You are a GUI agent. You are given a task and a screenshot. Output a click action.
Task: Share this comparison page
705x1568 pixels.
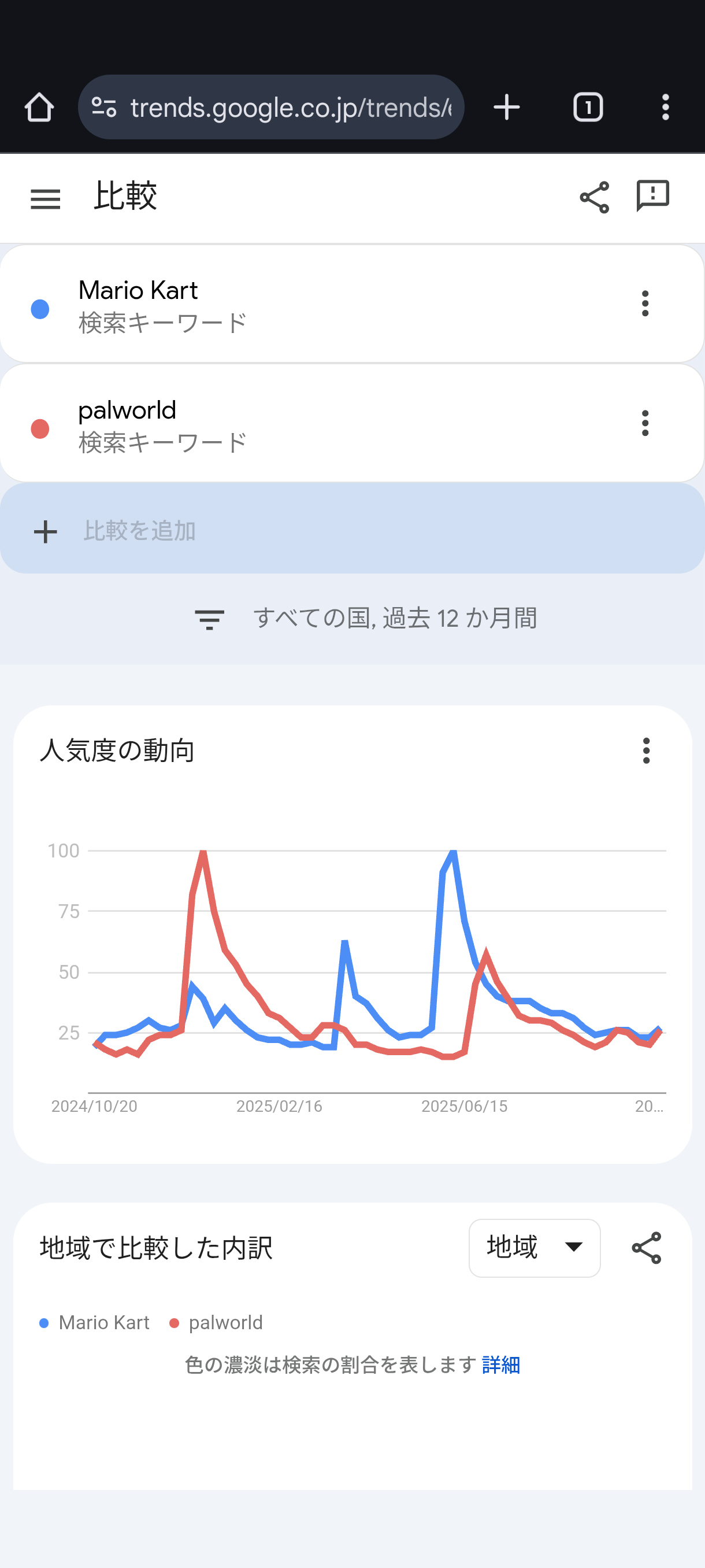594,197
